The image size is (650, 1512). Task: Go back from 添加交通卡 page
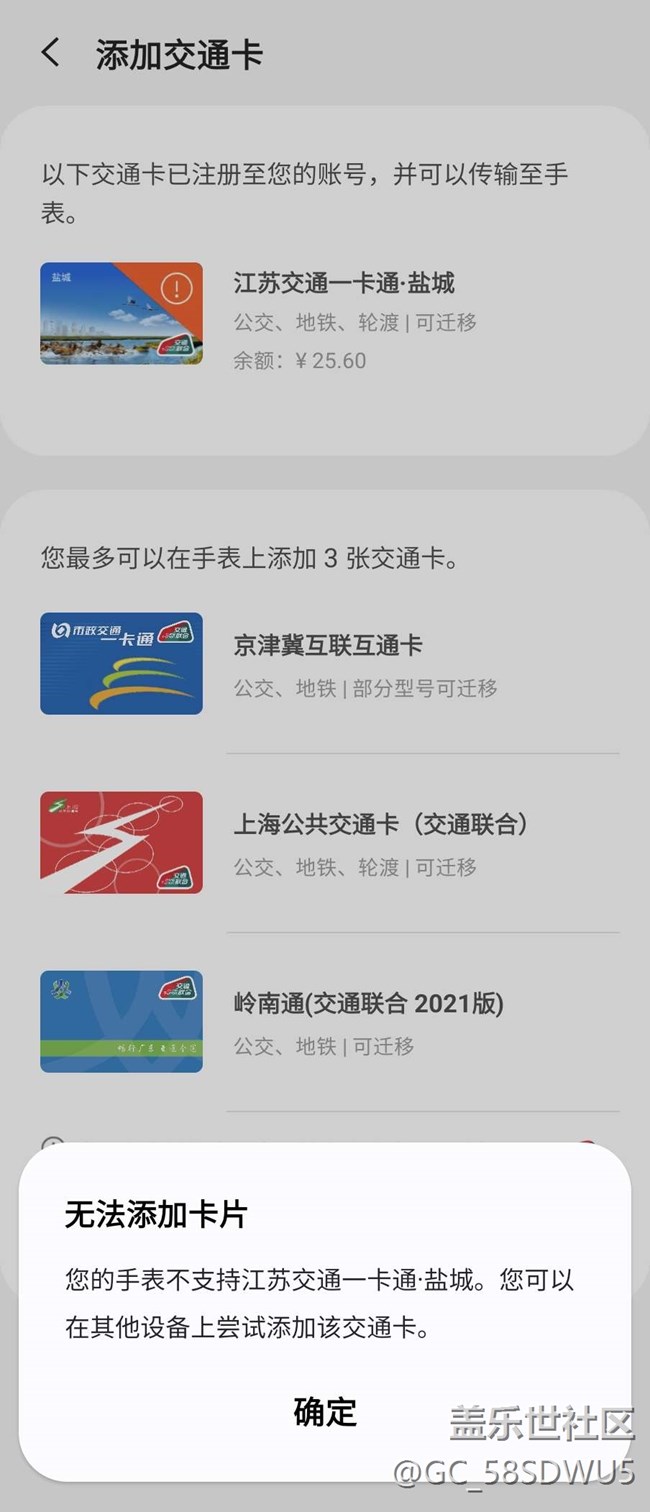pyautogui.click(x=51, y=53)
